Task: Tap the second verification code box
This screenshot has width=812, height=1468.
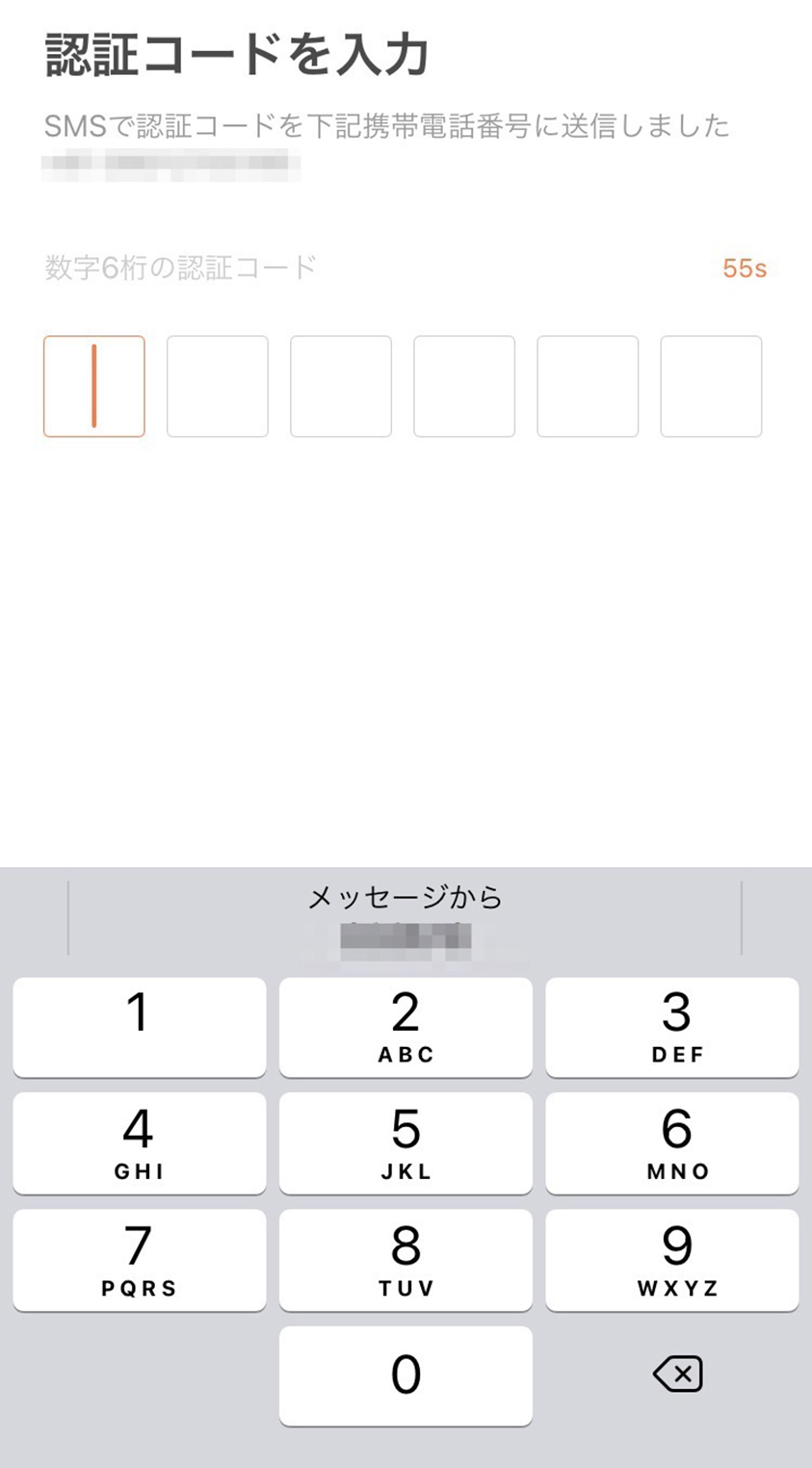Action: tap(218, 386)
